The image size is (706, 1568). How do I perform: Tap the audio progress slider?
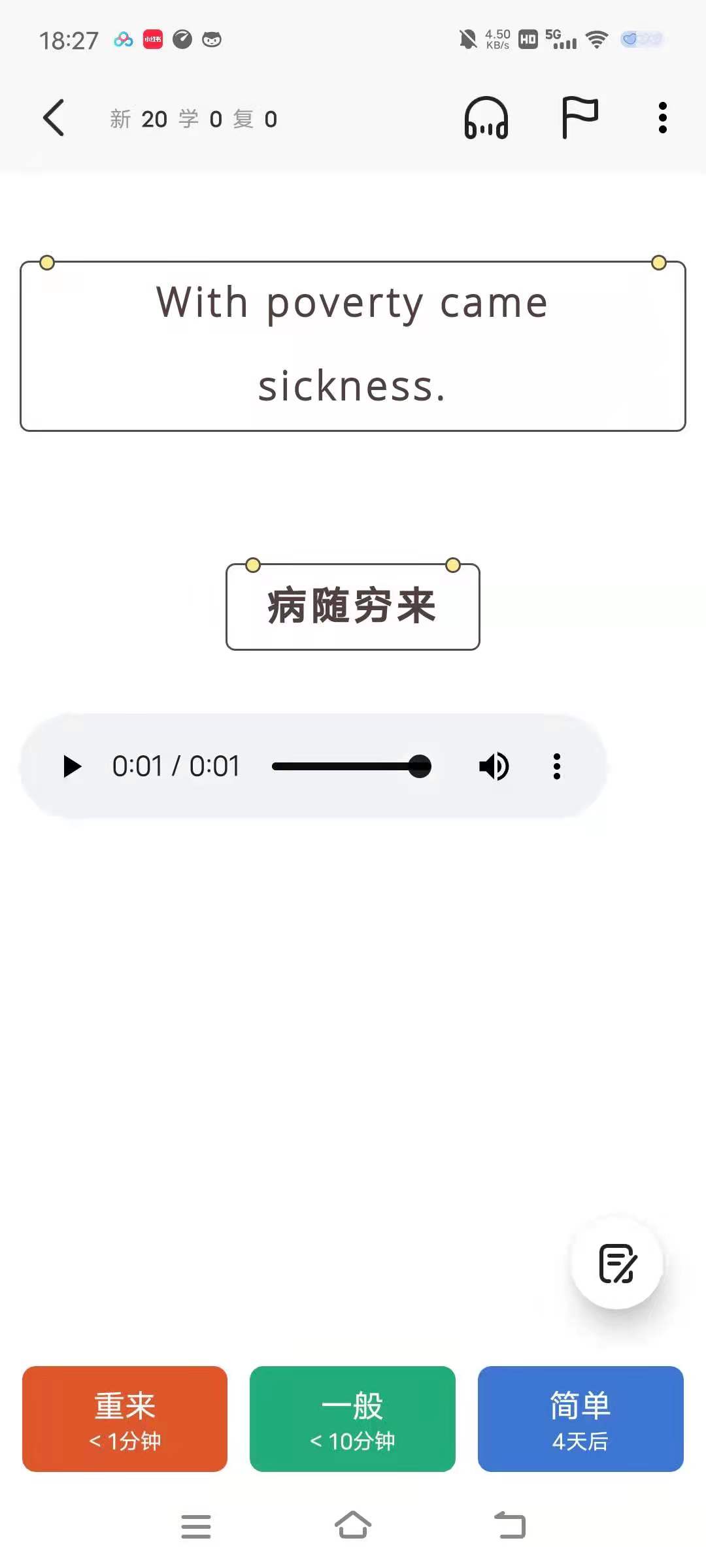point(352,766)
